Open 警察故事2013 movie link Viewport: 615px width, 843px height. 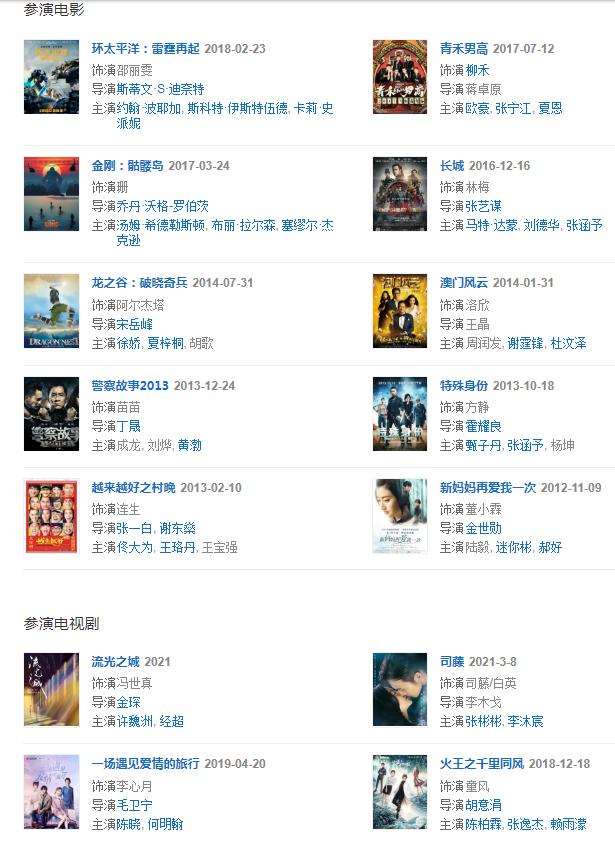click(130, 386)
